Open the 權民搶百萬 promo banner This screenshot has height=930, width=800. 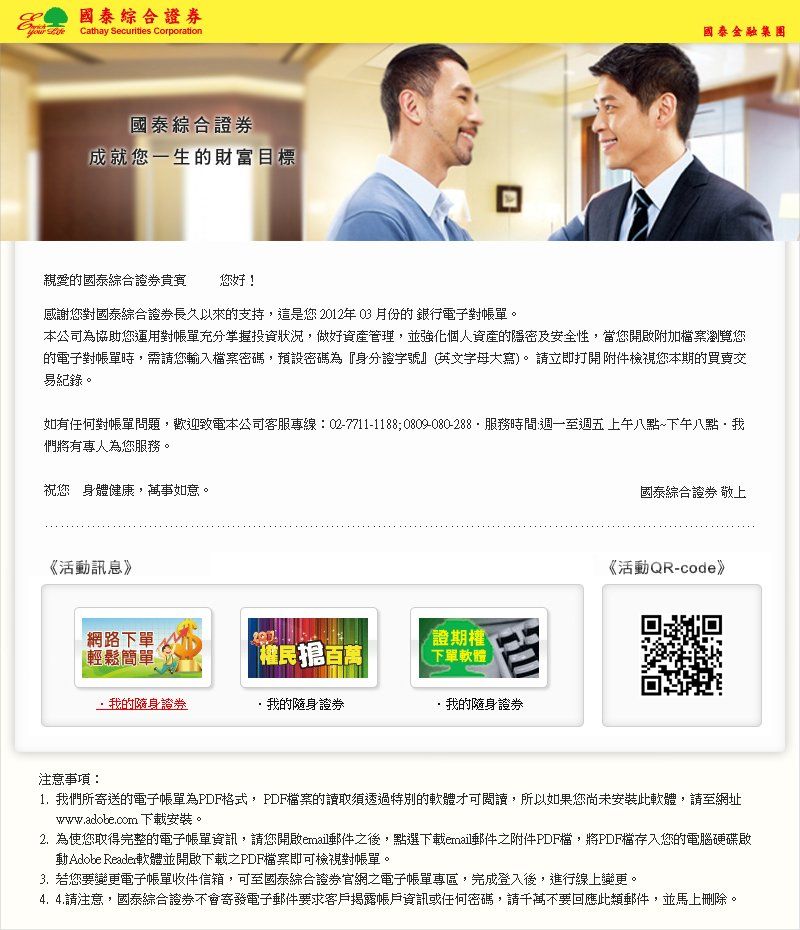pyautogui.click(x=308, y=647)
